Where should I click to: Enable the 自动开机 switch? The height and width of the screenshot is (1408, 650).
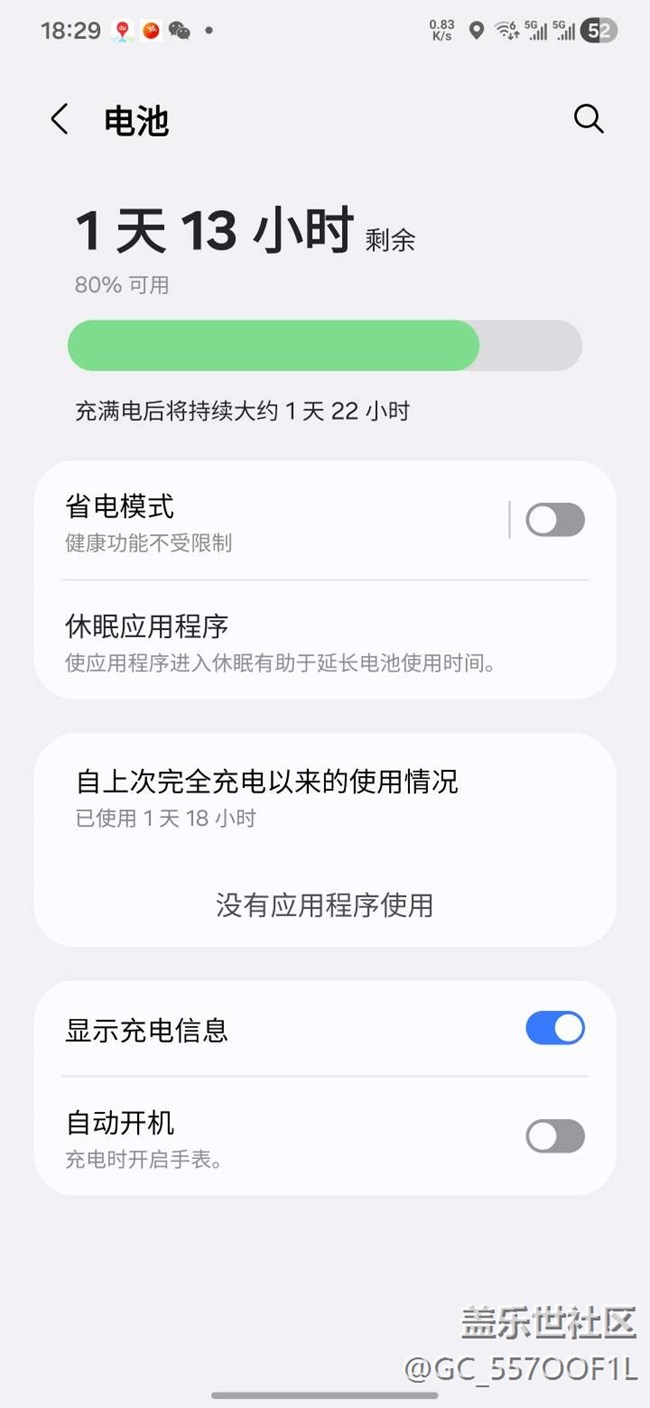pos(555,1136)
